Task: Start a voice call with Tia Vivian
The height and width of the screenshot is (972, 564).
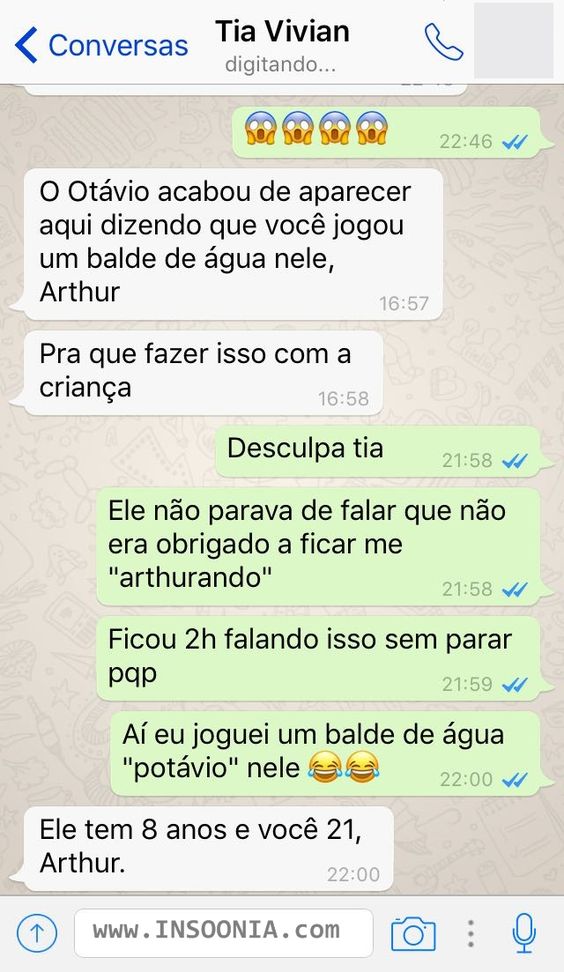Action: coord(444,42)
